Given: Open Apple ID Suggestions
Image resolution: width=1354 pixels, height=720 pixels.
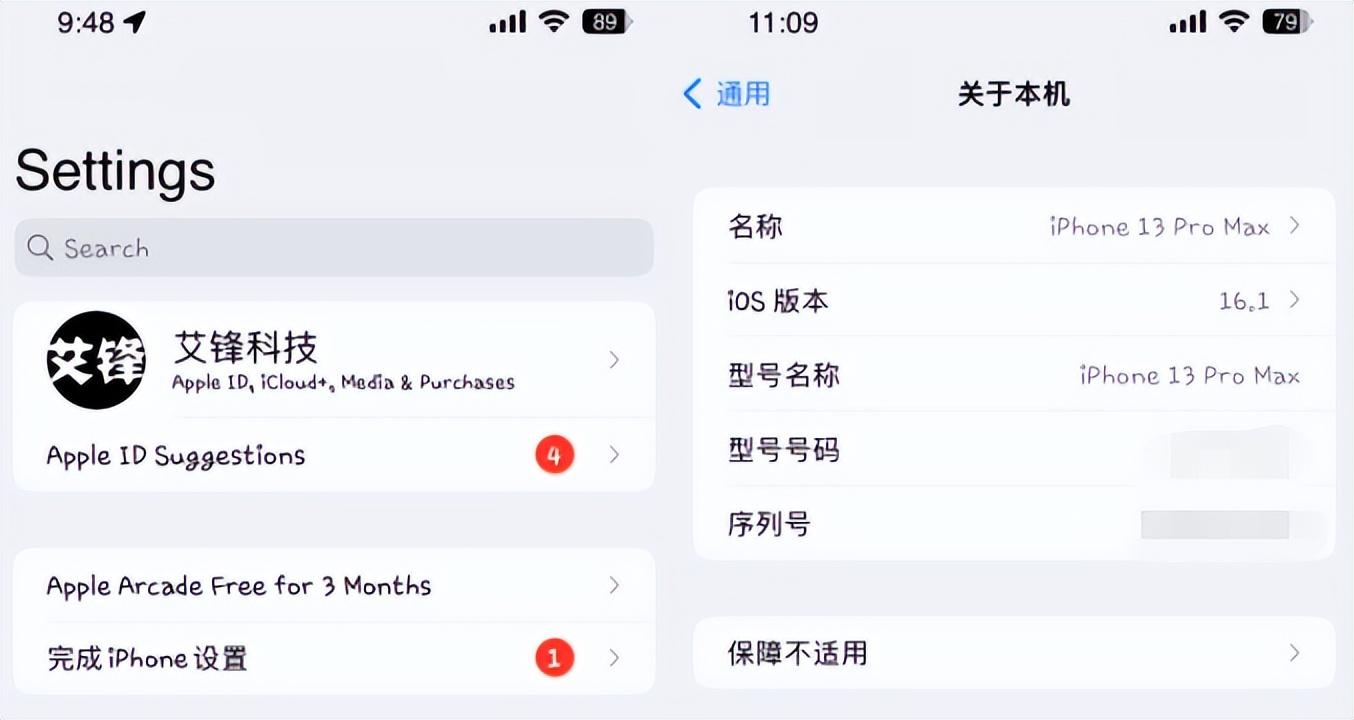Looking at the screenshot, I should coord(333,456).
